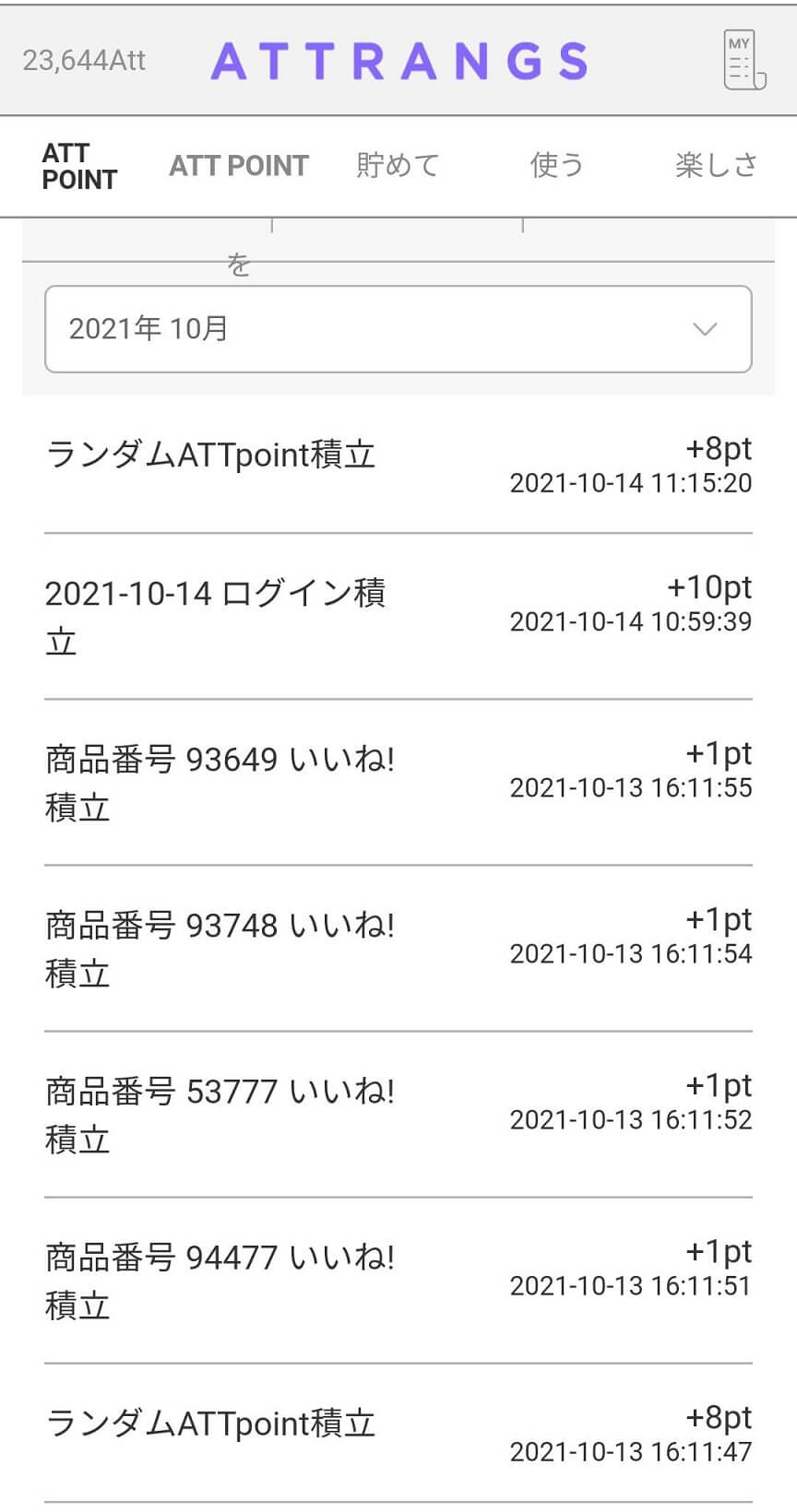Screen dimensions: 797x1512
Task: Open the MY page icon
Action: tap(744, 61)
